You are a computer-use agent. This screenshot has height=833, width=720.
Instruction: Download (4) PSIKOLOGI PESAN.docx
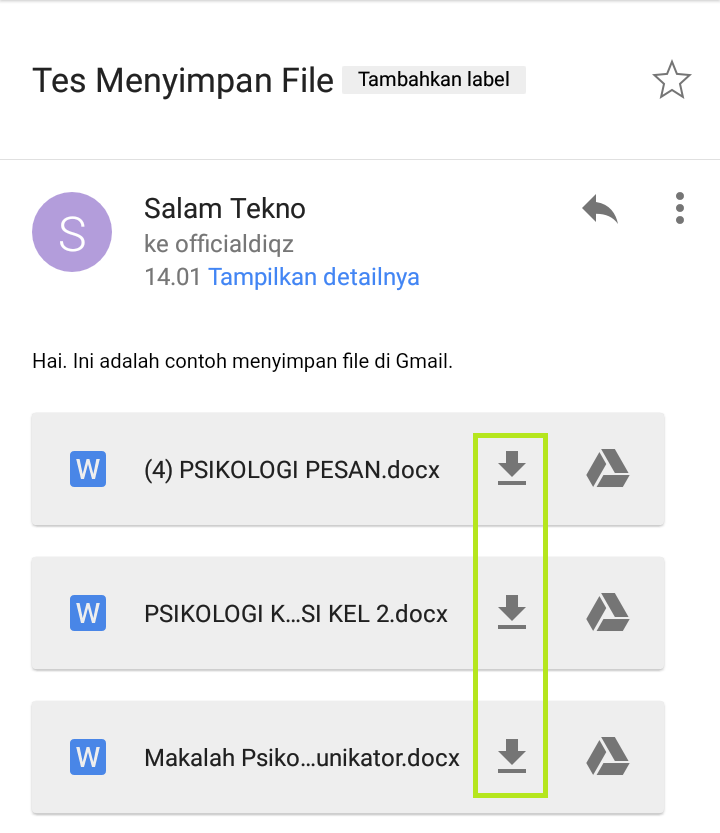click(x=512, y=468)
